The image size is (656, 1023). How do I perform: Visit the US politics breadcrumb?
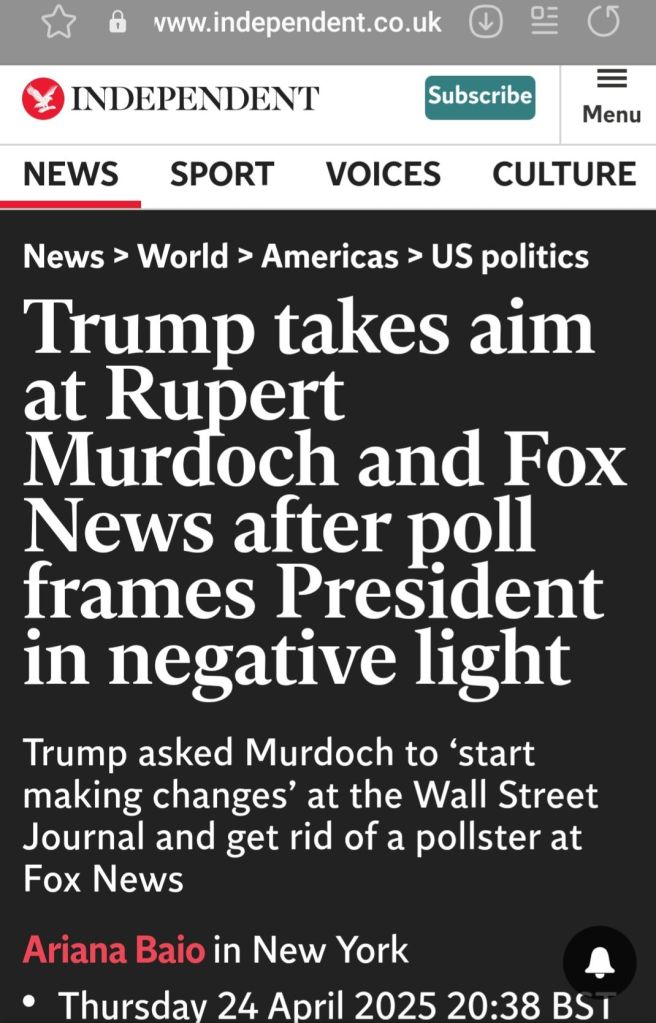pyautogui.click(x=510, y=256)
